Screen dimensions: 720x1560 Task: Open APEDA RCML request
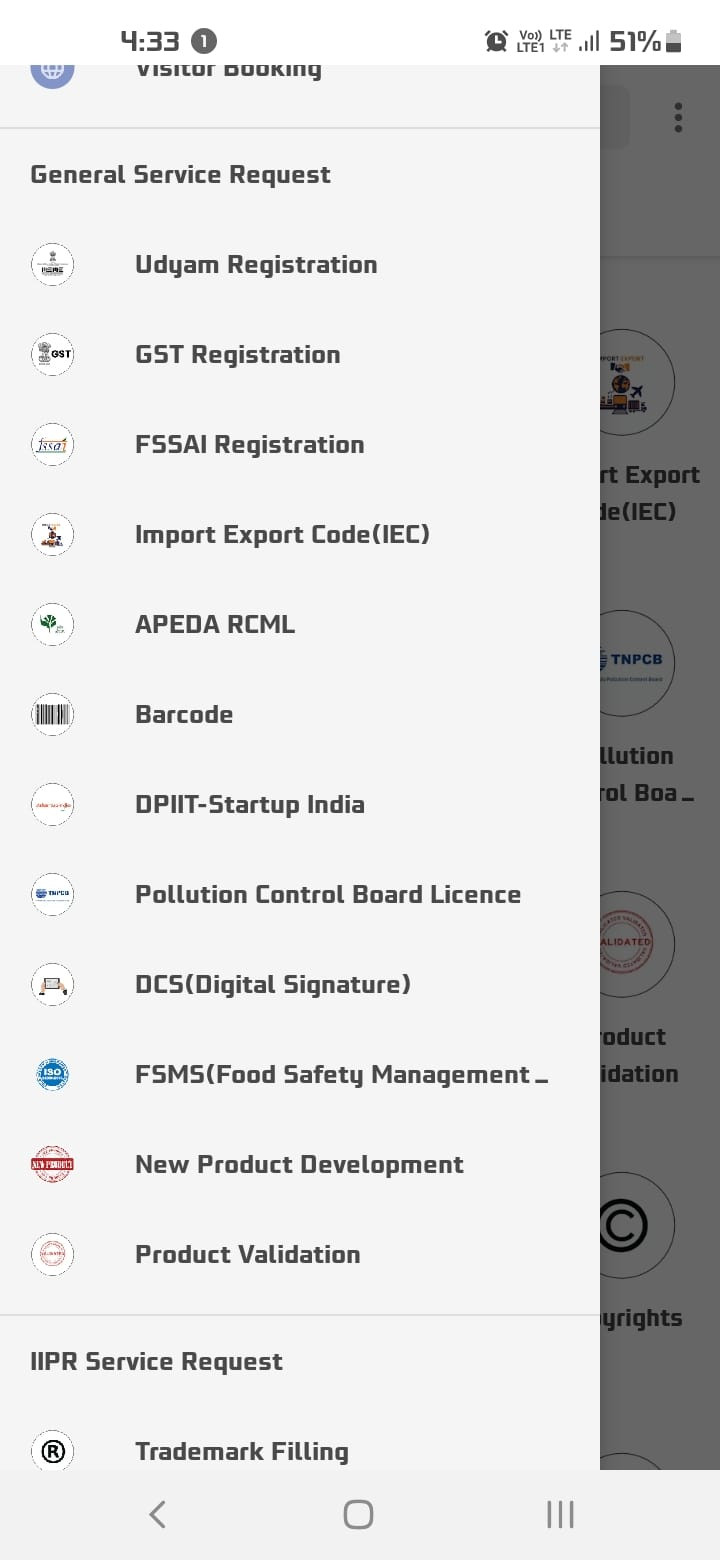pyautogui.click(x=300, y=625)
